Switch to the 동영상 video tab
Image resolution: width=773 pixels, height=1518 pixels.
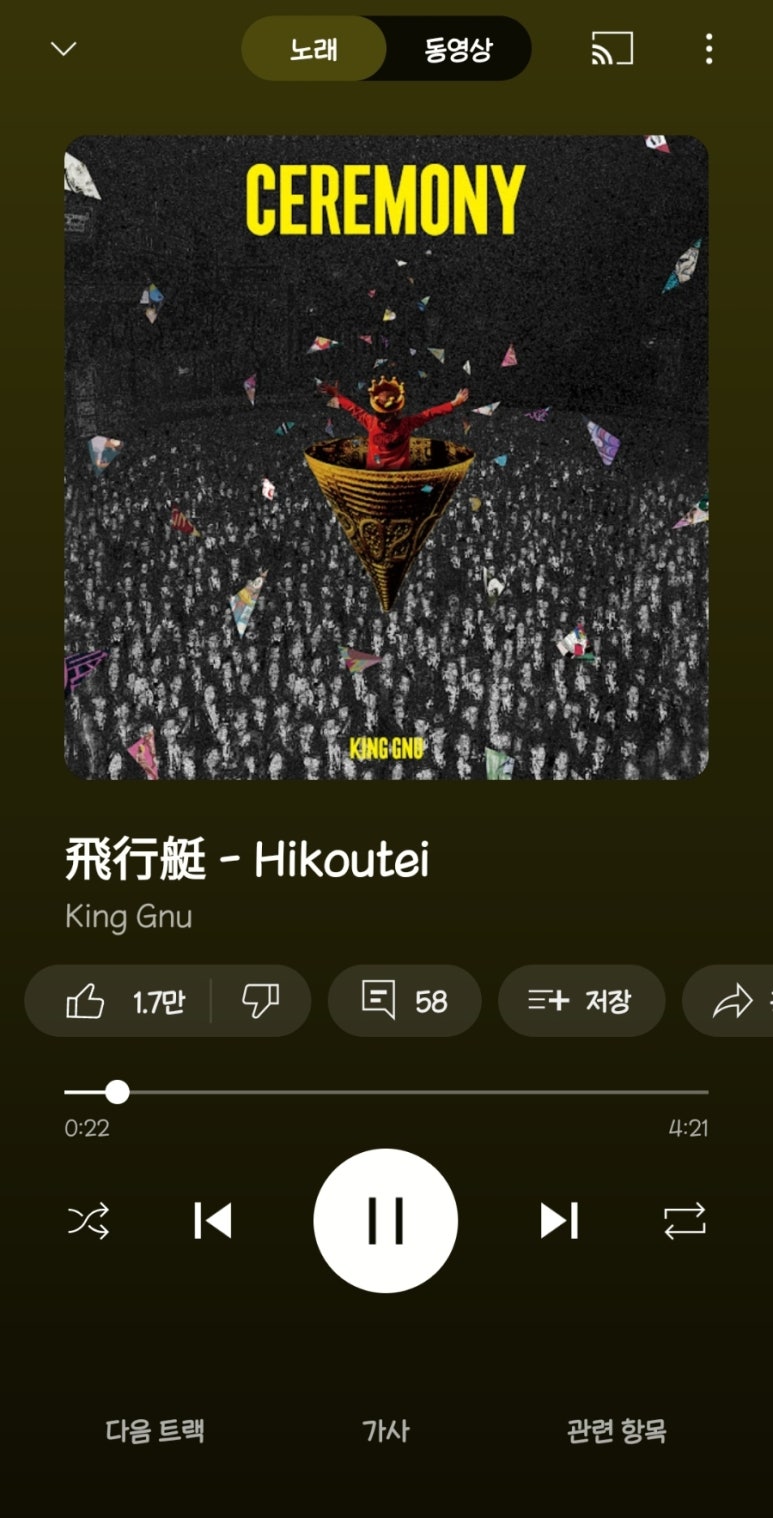coord(458,50)
